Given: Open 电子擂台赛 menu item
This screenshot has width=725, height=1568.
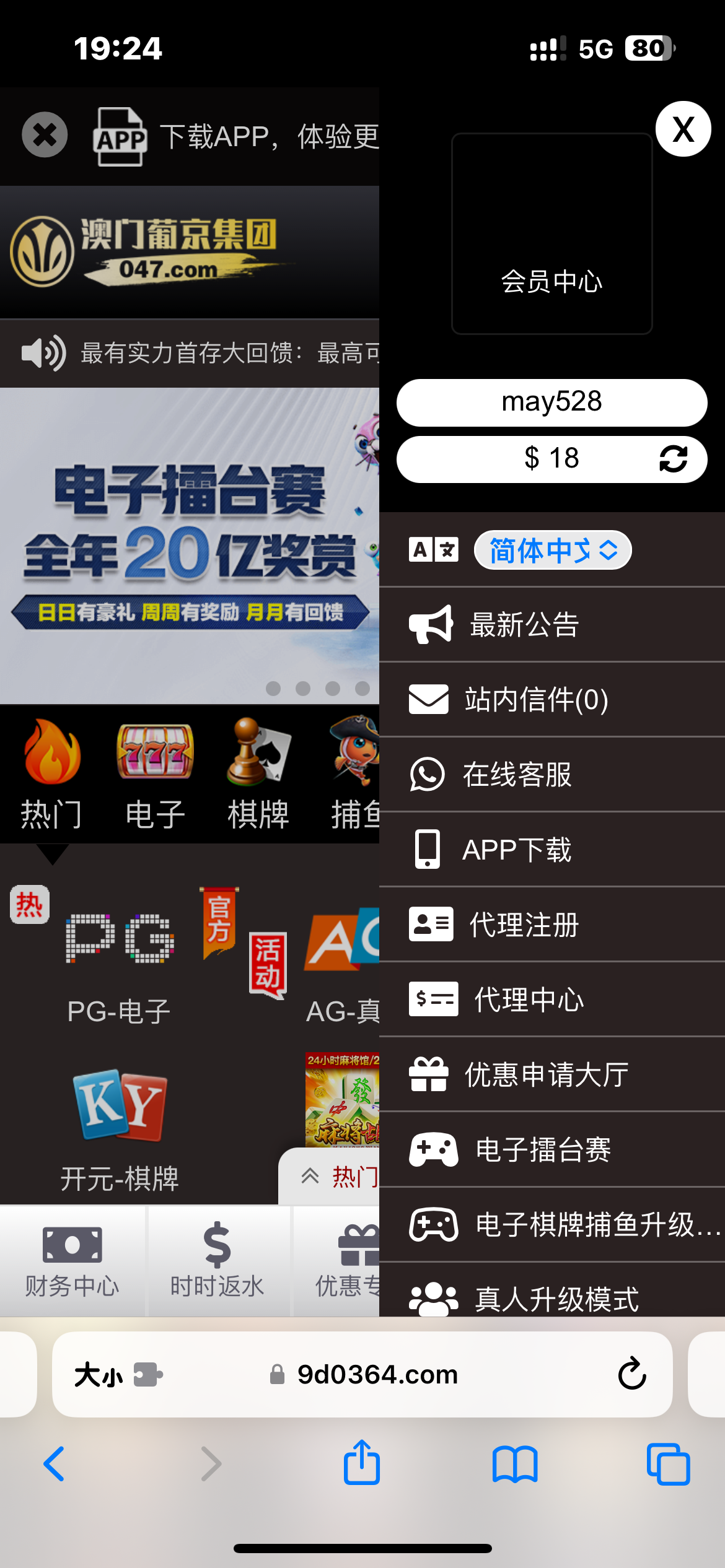Looking at the screenshot, I should point(542,1150).
